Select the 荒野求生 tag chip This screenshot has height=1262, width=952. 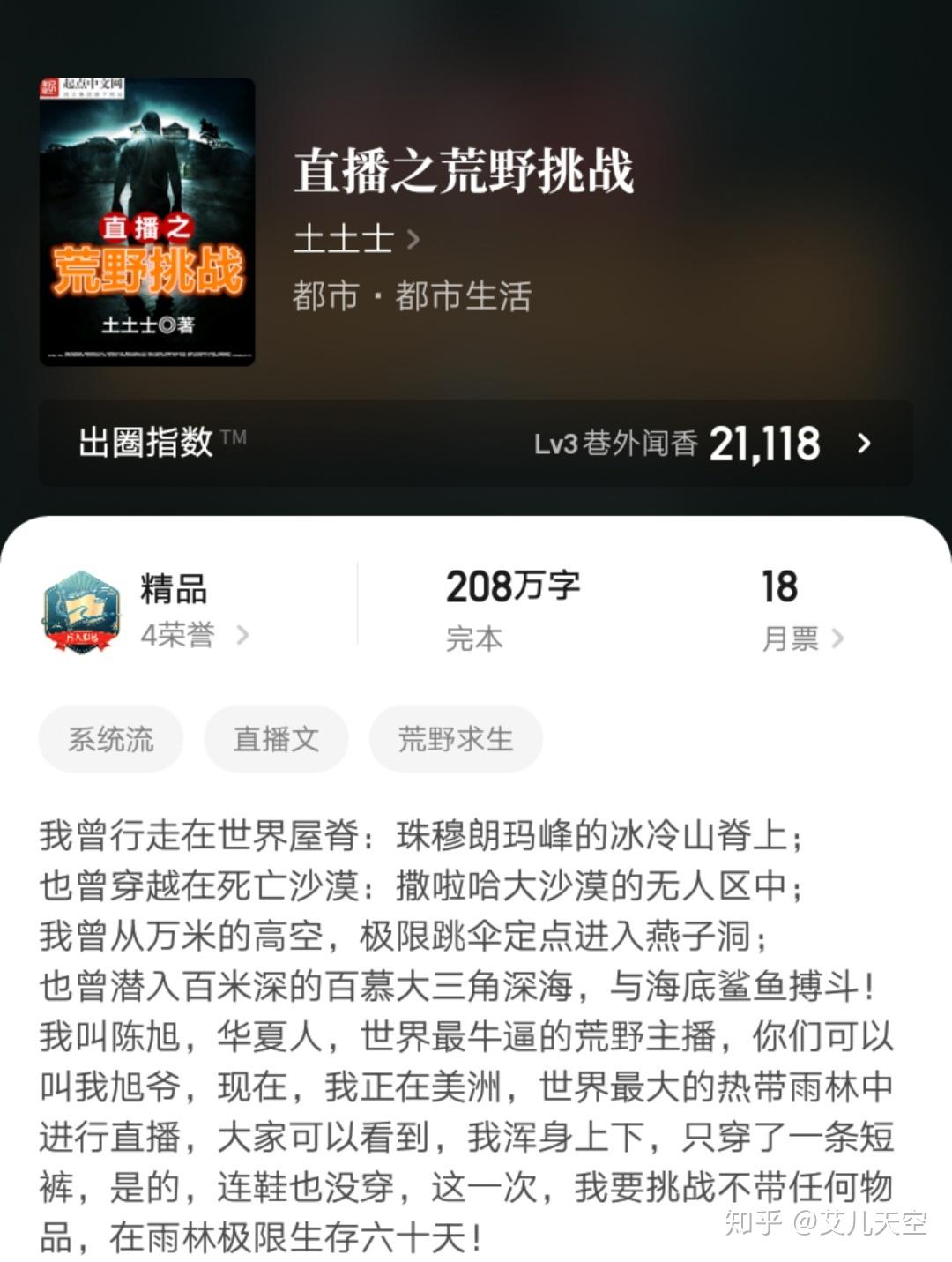tap(455, 738)
